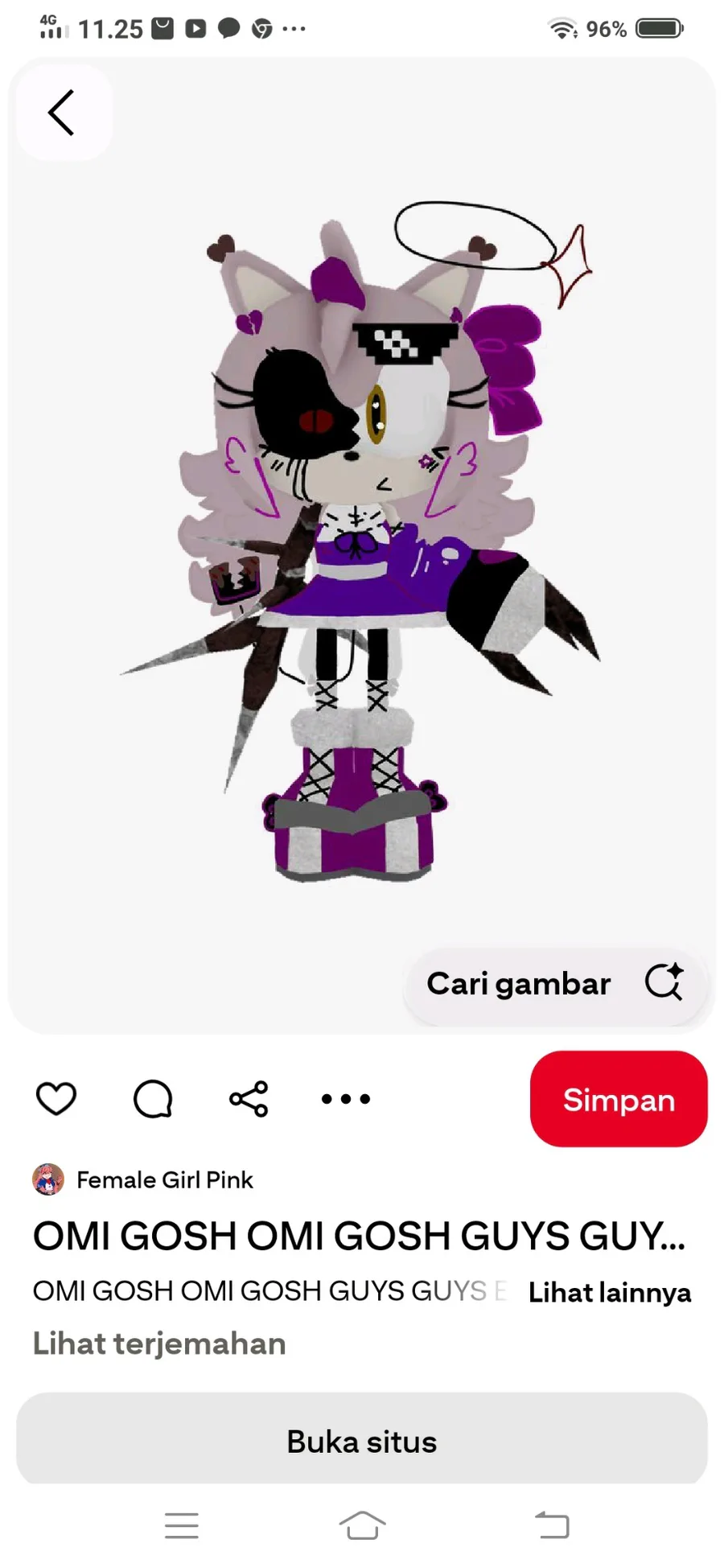
Task: Open the three-dot more options menu
Action: 346,1098
